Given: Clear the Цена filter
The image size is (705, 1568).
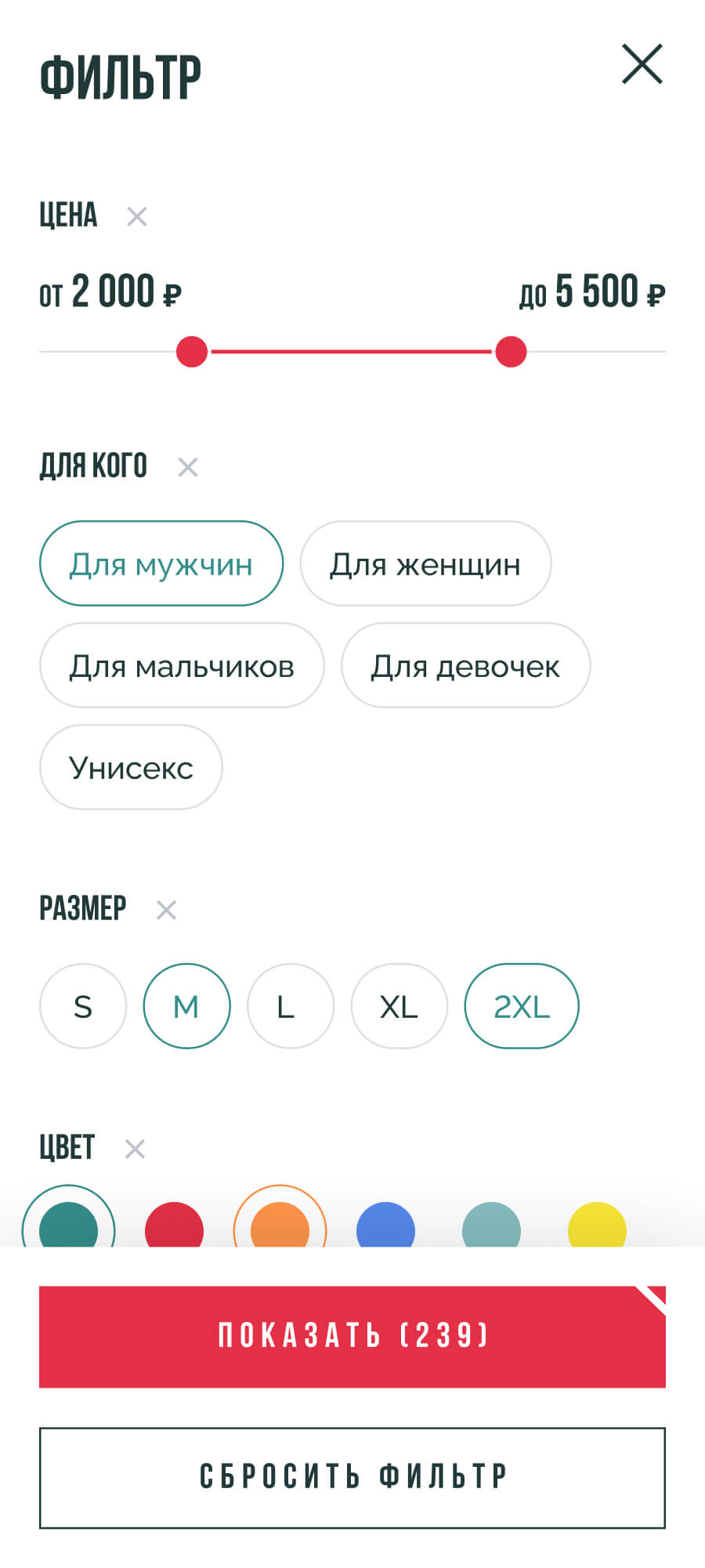Looking at the screenshot, I should coord(137,216).
